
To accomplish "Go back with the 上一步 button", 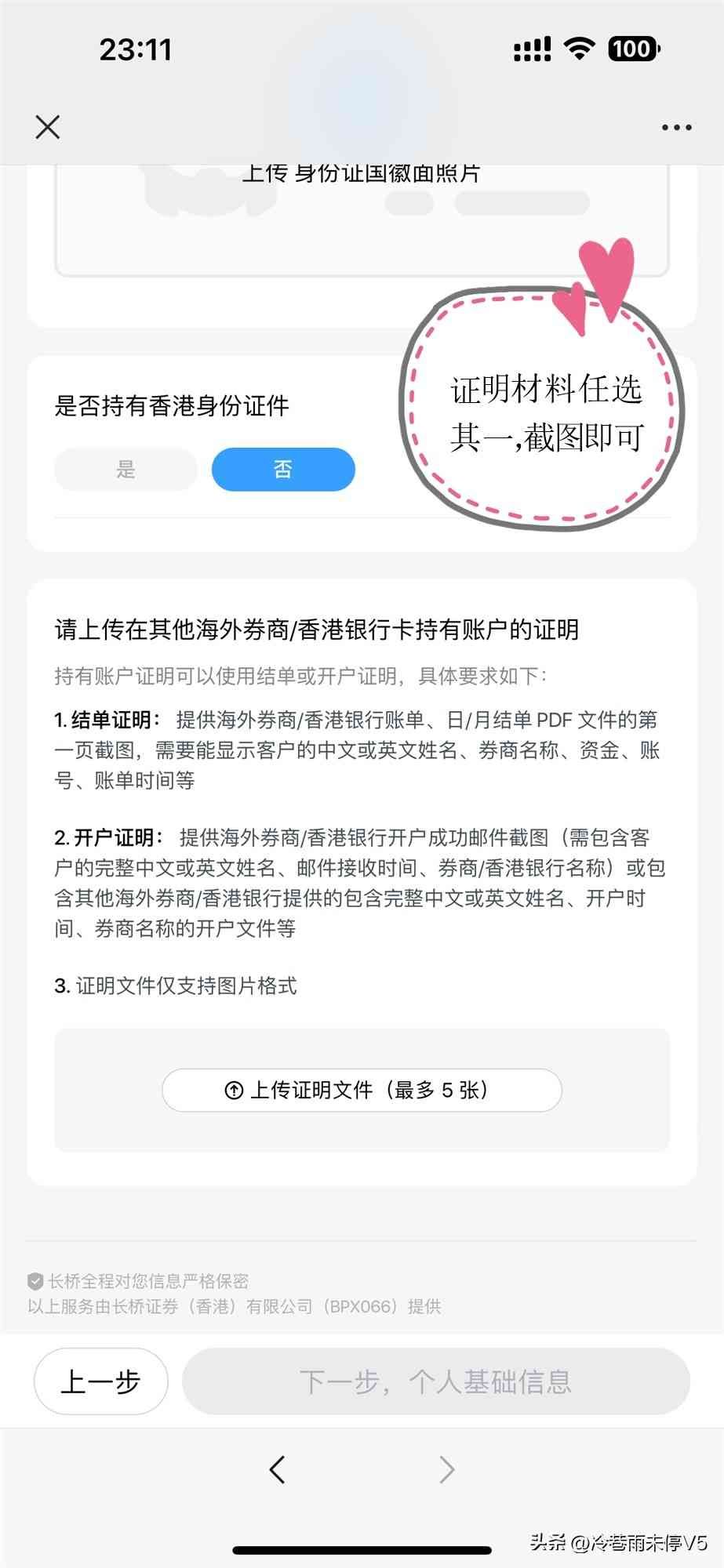I will [100, 1381].
